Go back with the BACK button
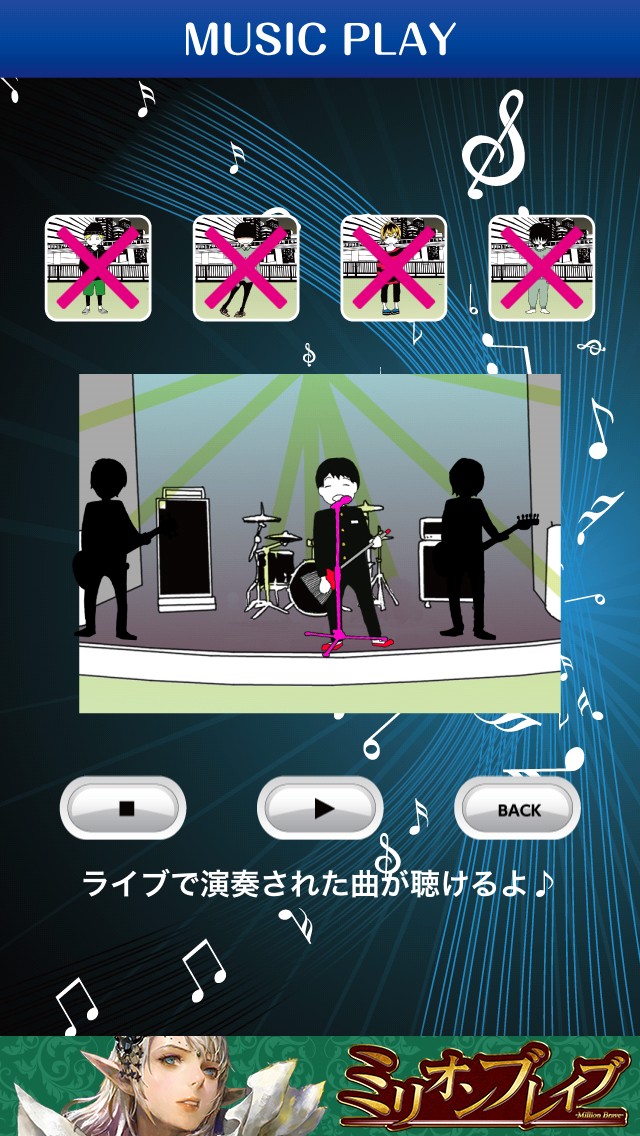Screen dimensions: 640x1136 [518, 808]
